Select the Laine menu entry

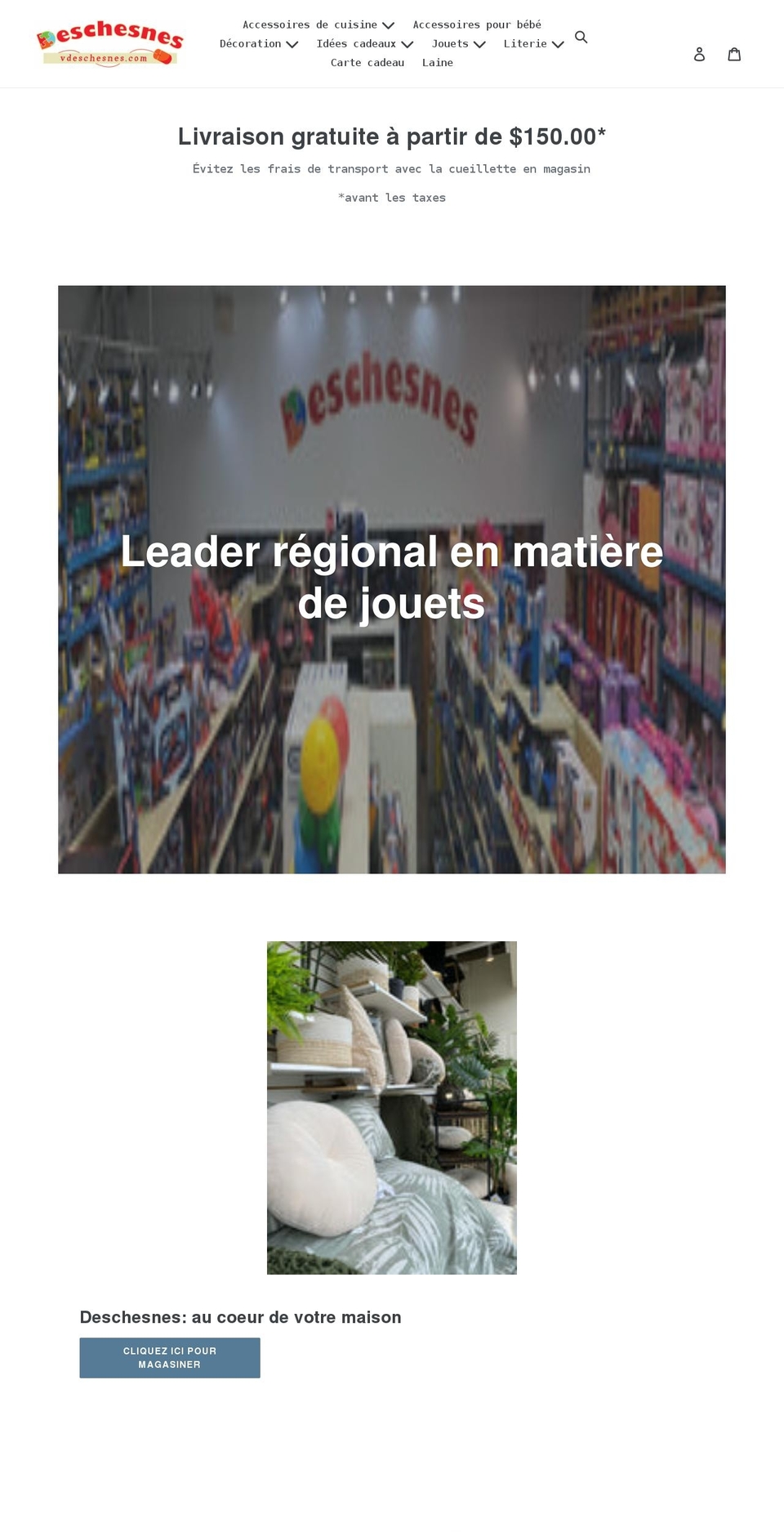click(x=438, y=62)
